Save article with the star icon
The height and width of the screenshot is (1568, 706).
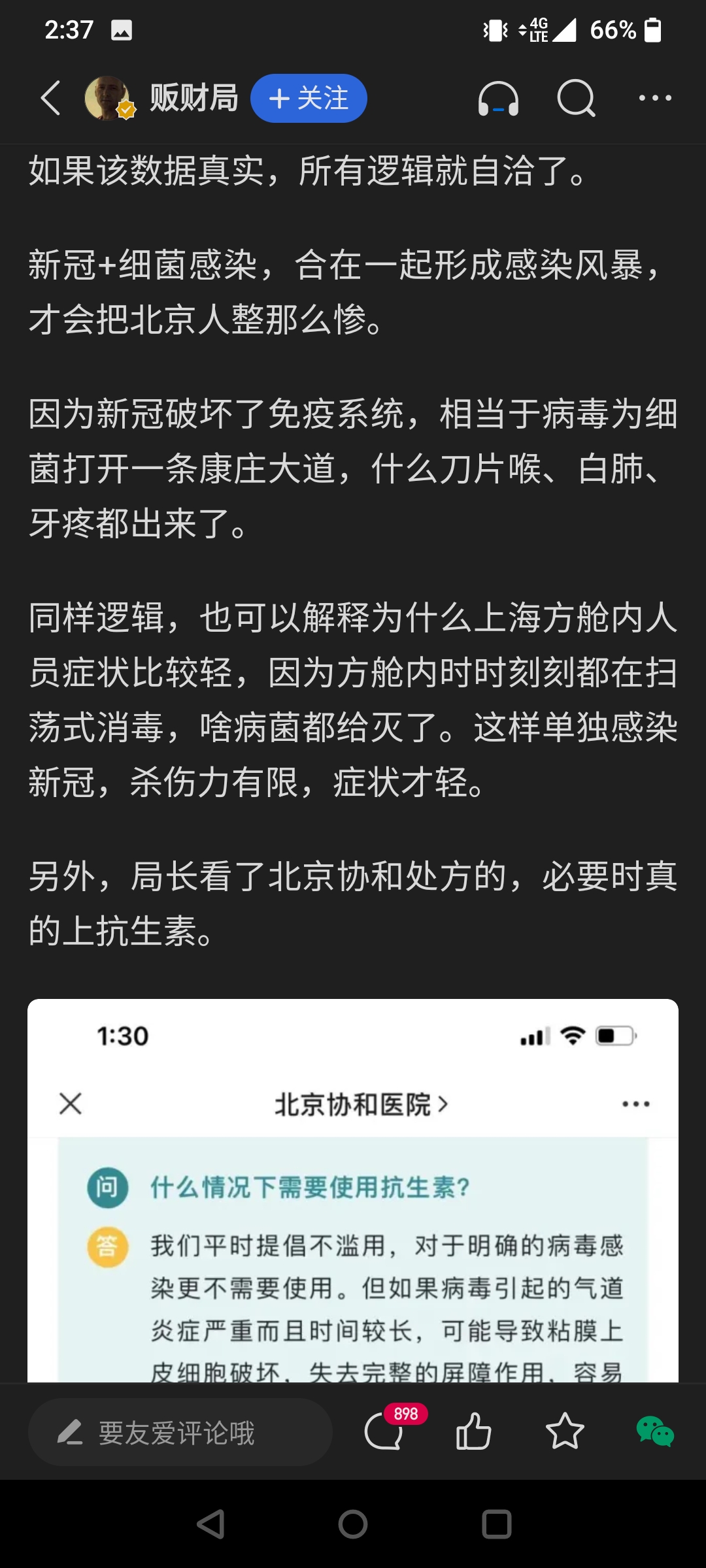pyautogui.click(x=564, y=1431)
